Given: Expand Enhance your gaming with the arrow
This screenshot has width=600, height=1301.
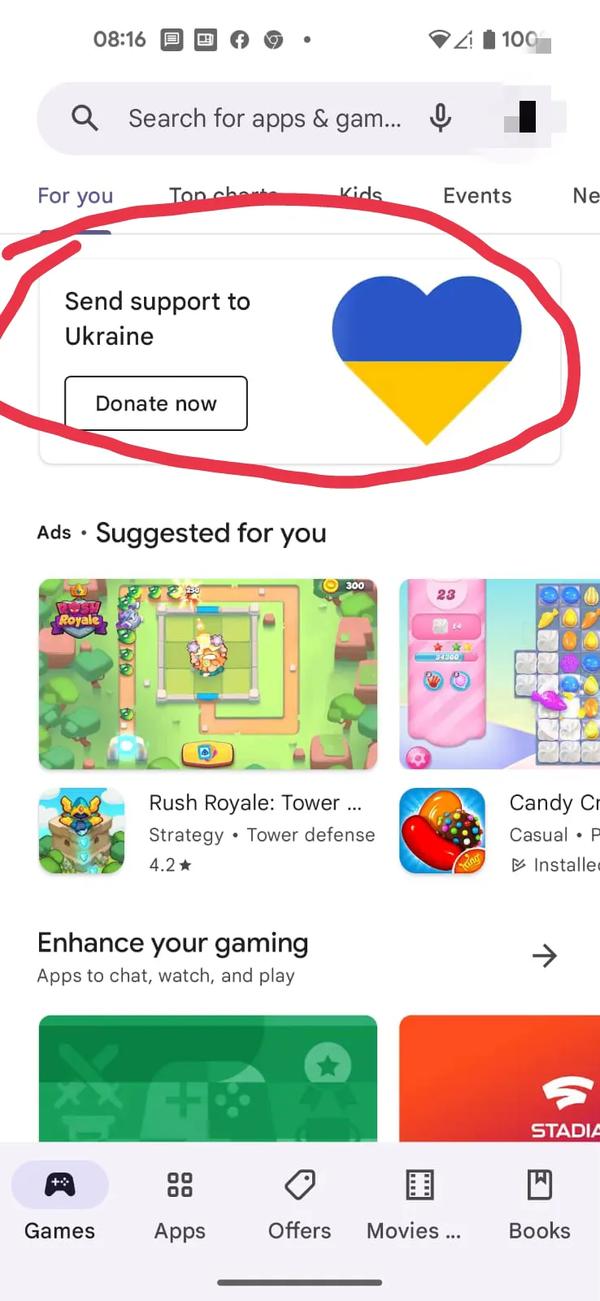Looking at the screenshot, I should pos(544,956).
